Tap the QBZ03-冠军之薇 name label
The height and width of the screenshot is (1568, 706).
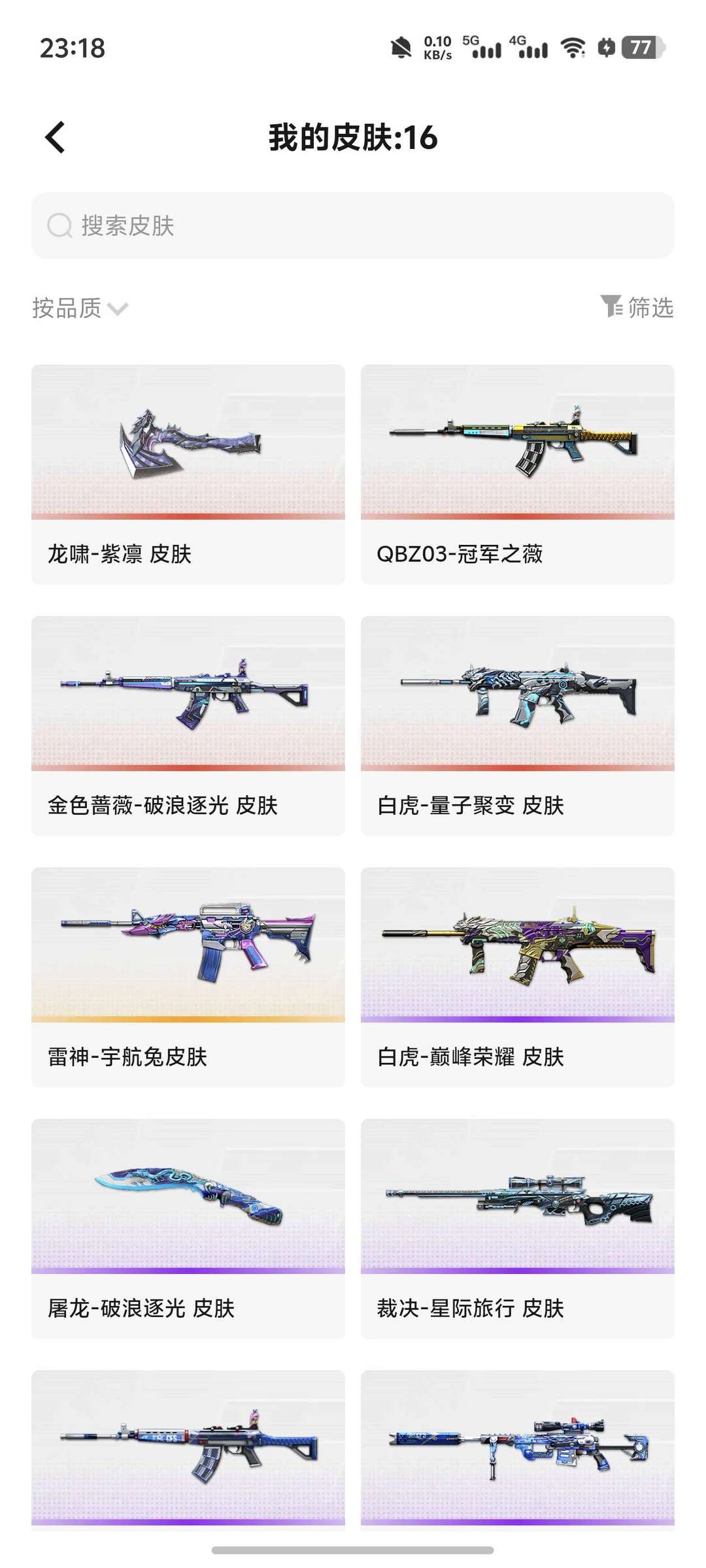(464, 554)
